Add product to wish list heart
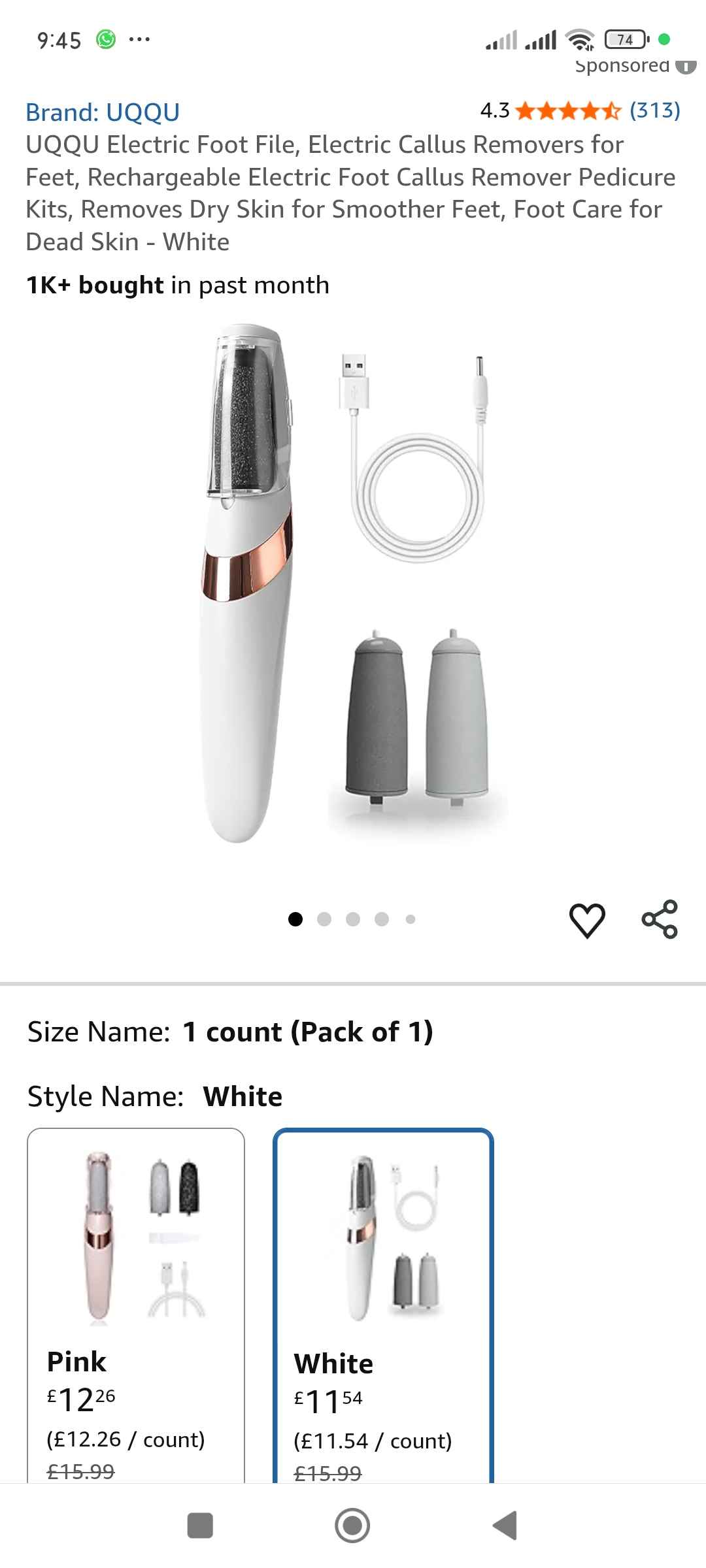 (587, 920)
